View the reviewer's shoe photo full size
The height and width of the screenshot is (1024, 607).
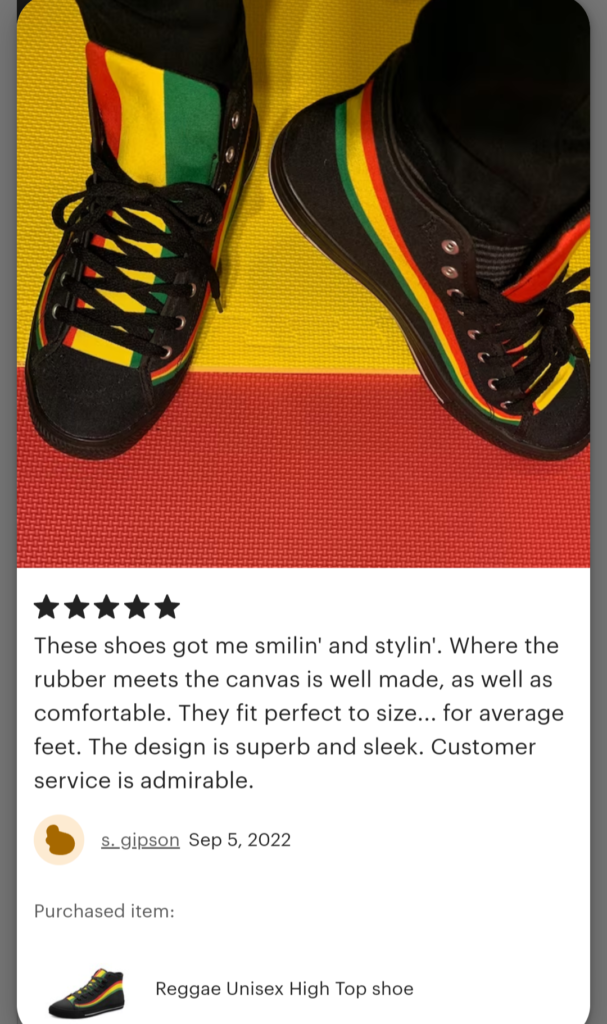(x=303, y=283)
